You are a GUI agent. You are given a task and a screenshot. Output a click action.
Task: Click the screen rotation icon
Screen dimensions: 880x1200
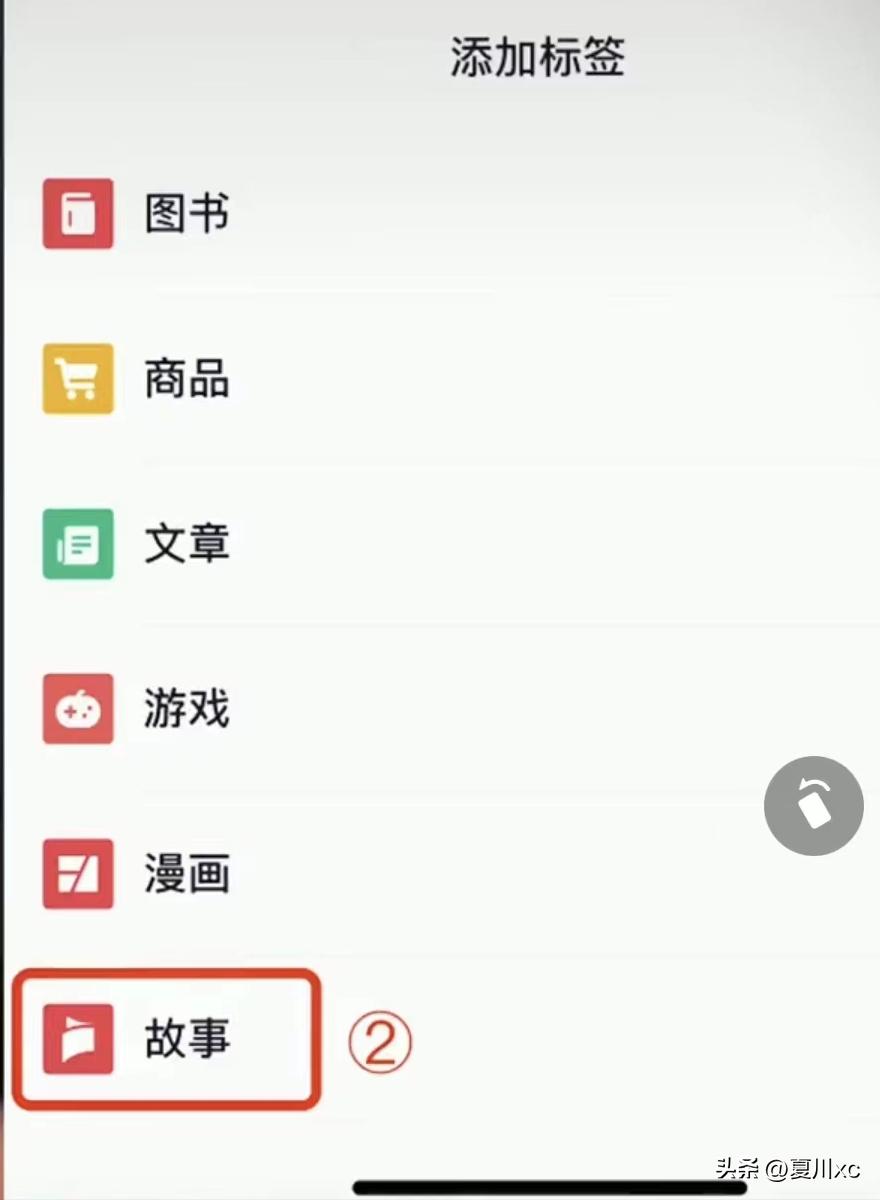tap(813, 805)
